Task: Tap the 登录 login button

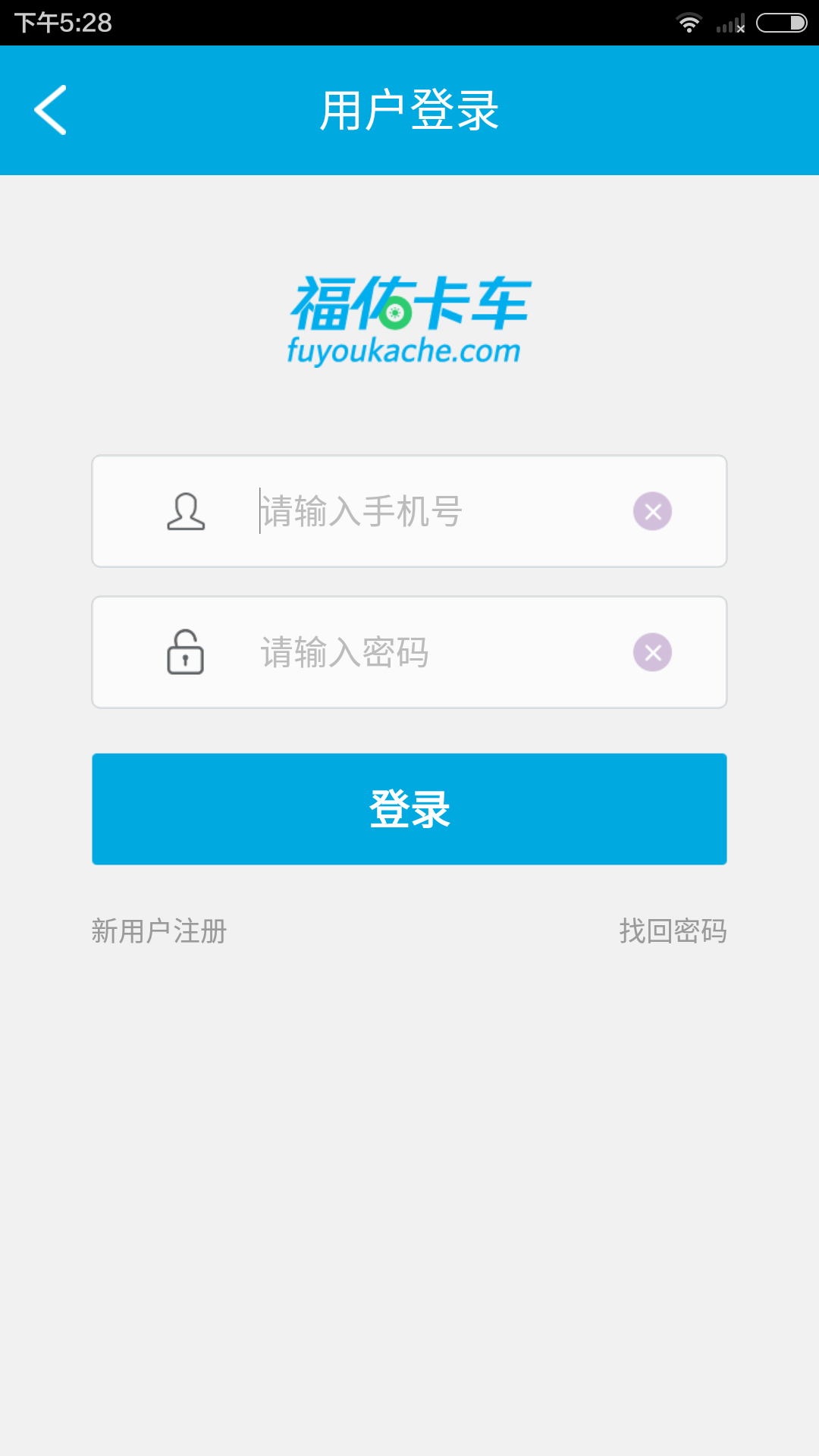Action: tap(409, 809)
